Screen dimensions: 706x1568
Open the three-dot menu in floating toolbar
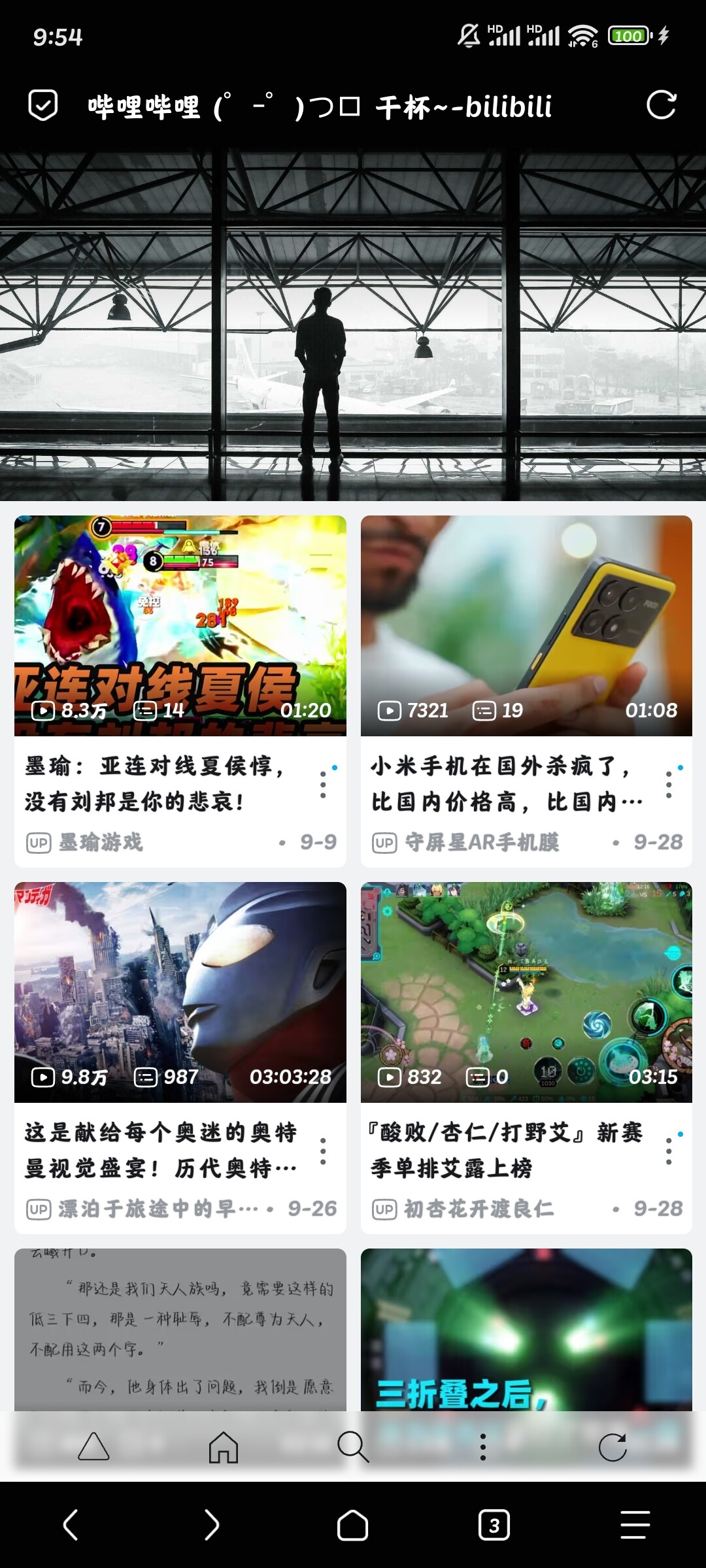(x=483, y=1446)
